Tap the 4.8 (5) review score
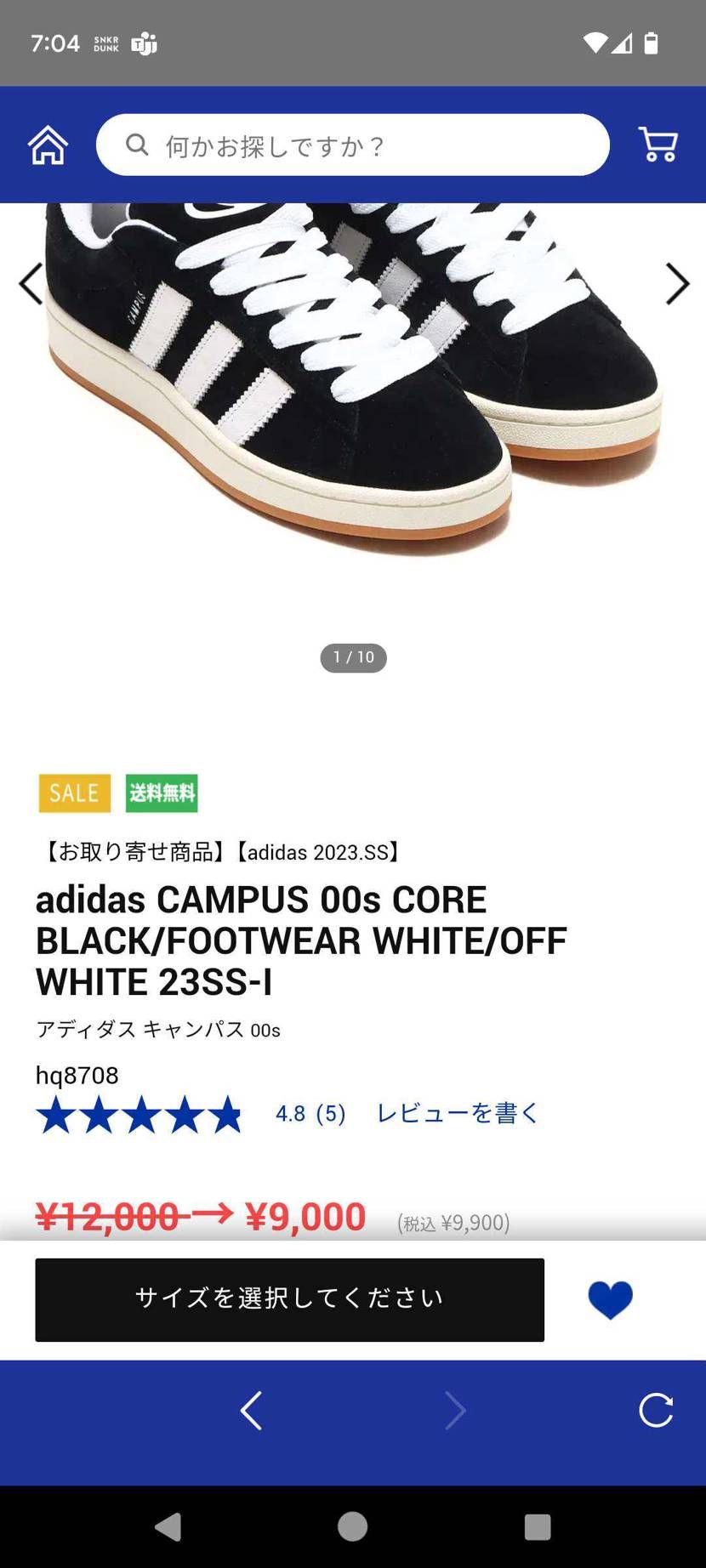 pyautogui.click(x=309, y=1112)
